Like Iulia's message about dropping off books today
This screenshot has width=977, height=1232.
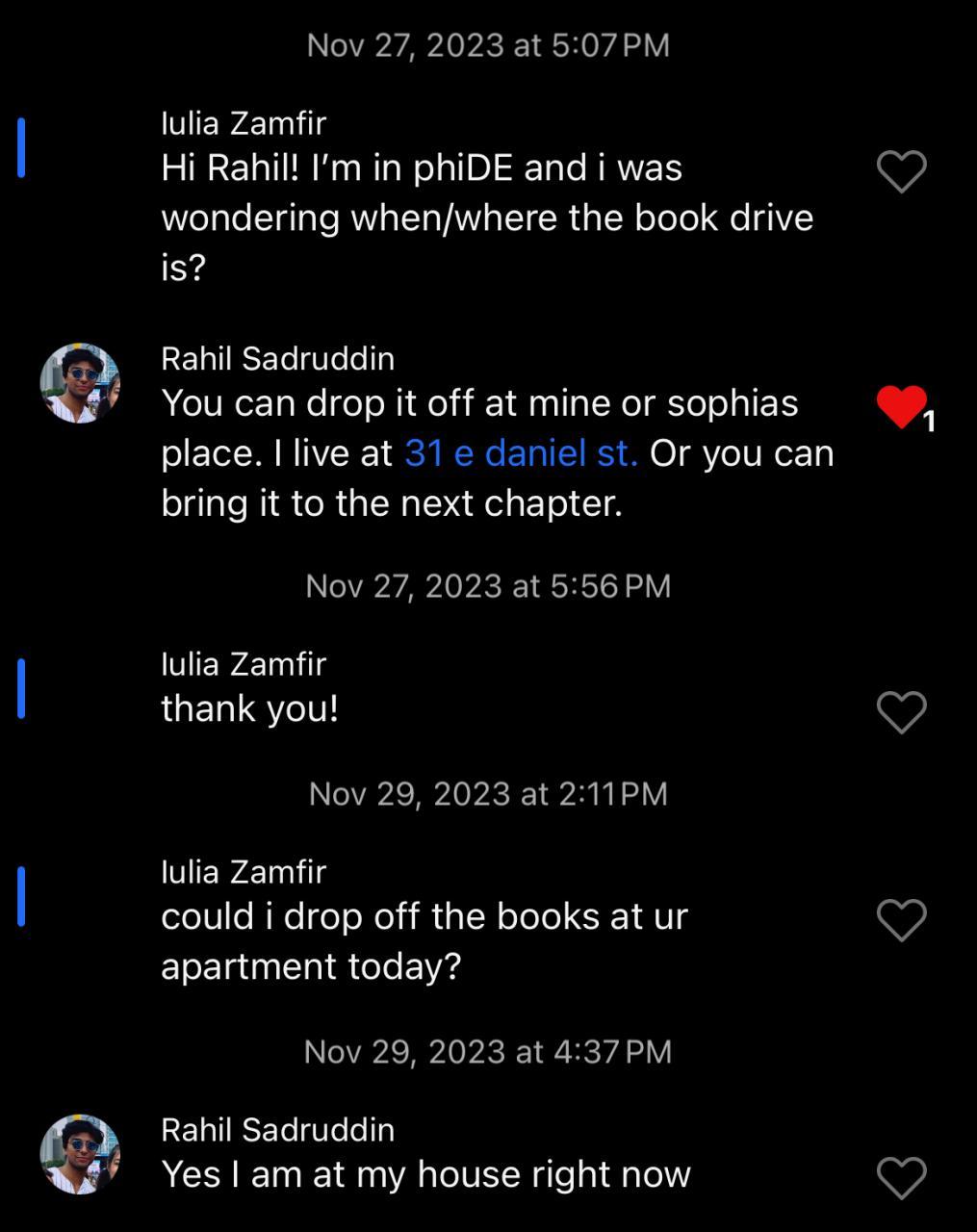(901, 921)
